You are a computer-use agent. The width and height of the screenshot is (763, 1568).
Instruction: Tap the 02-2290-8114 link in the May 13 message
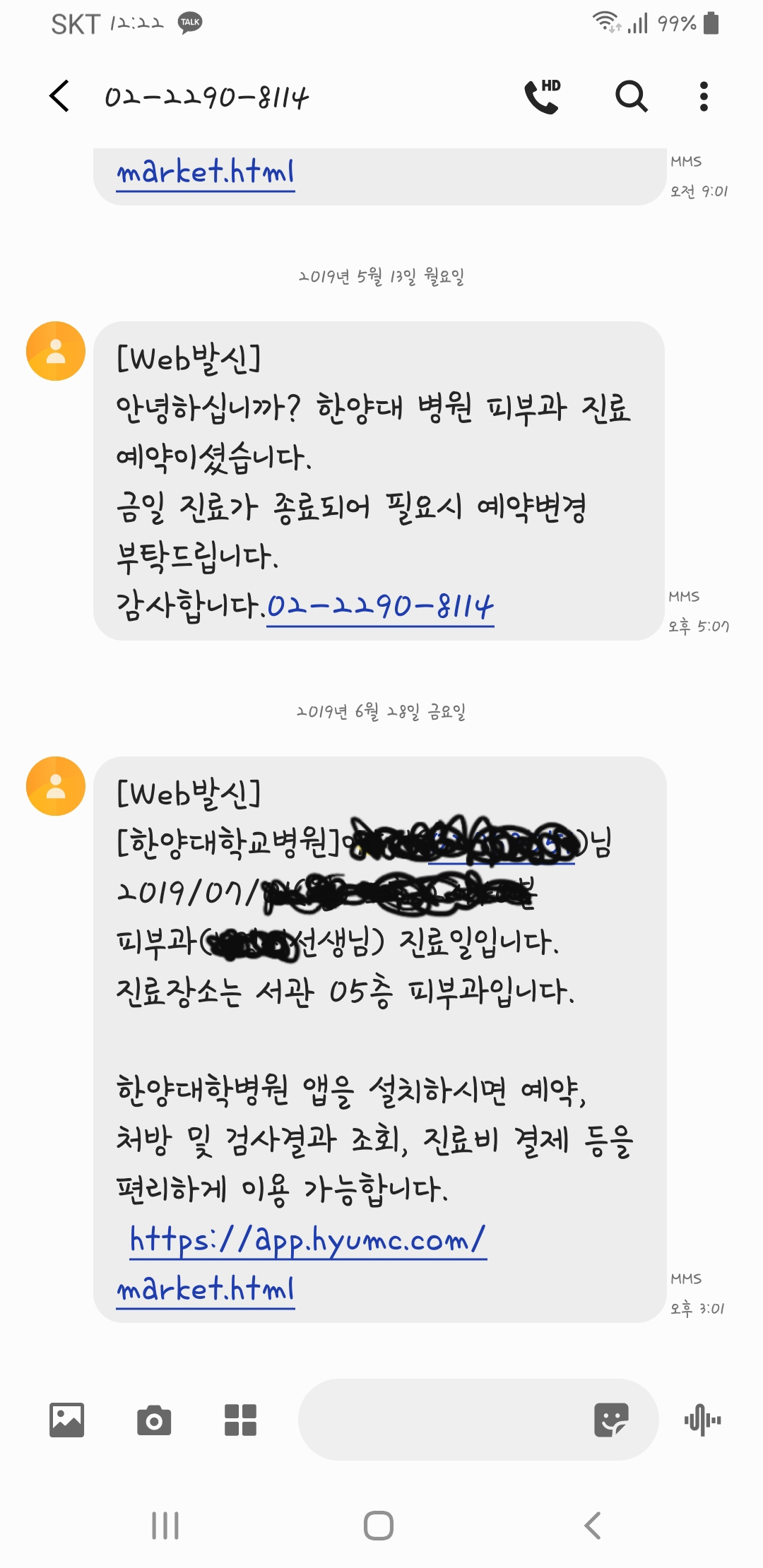click(x=380, y=606)
